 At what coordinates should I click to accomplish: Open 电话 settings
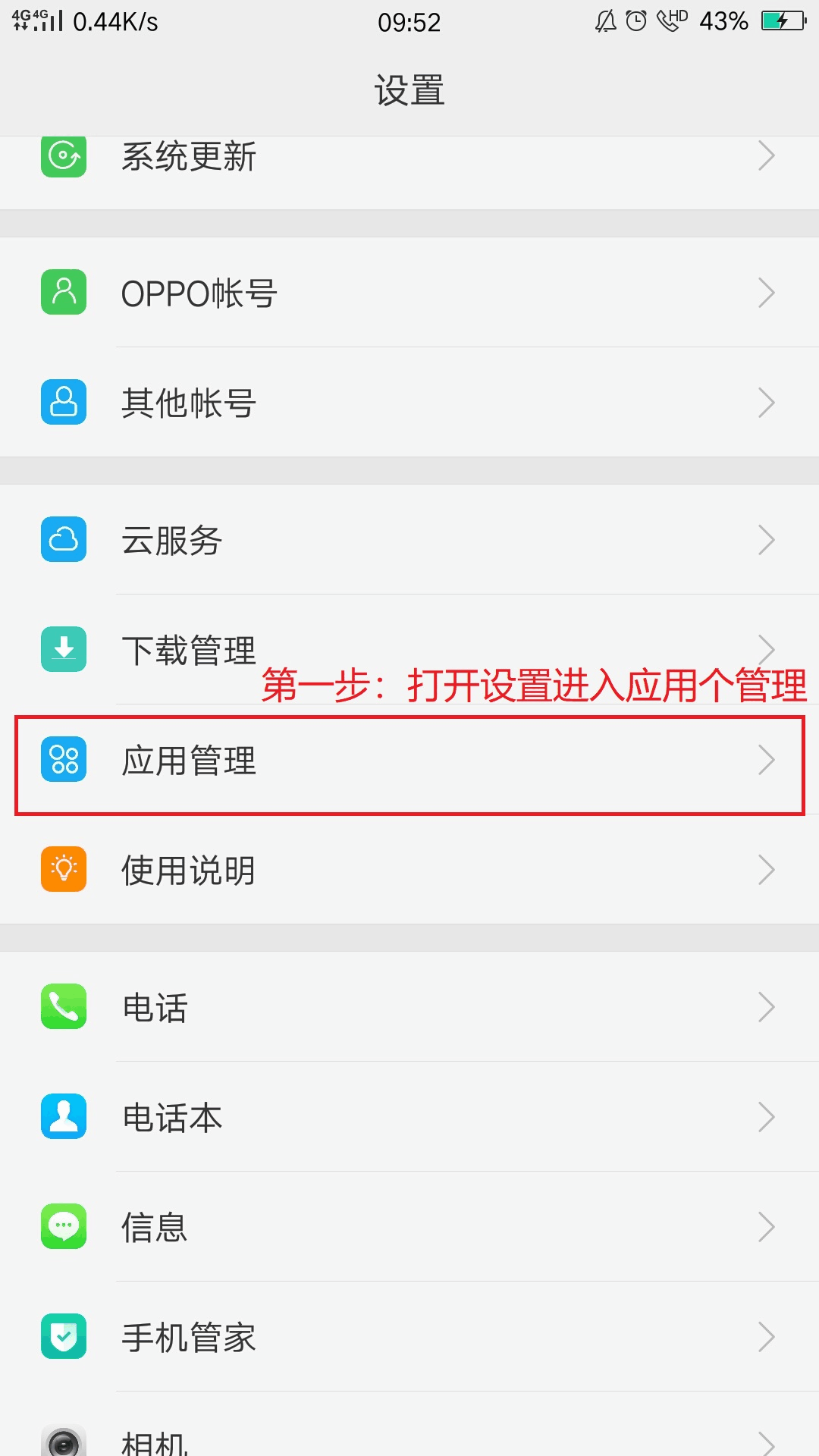[409, 1007]
